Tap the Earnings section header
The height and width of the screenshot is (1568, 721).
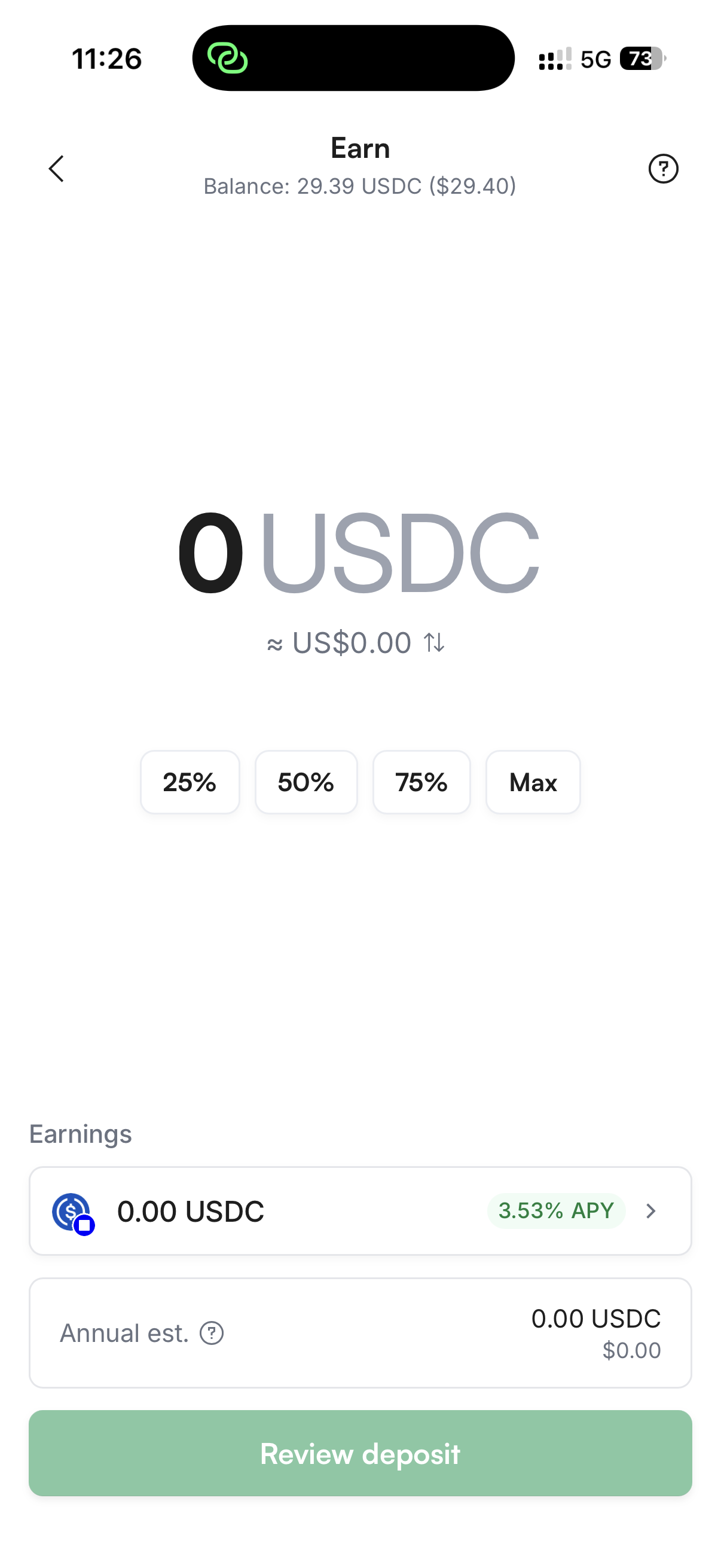pyautogui.click(x=80, y=1133)
